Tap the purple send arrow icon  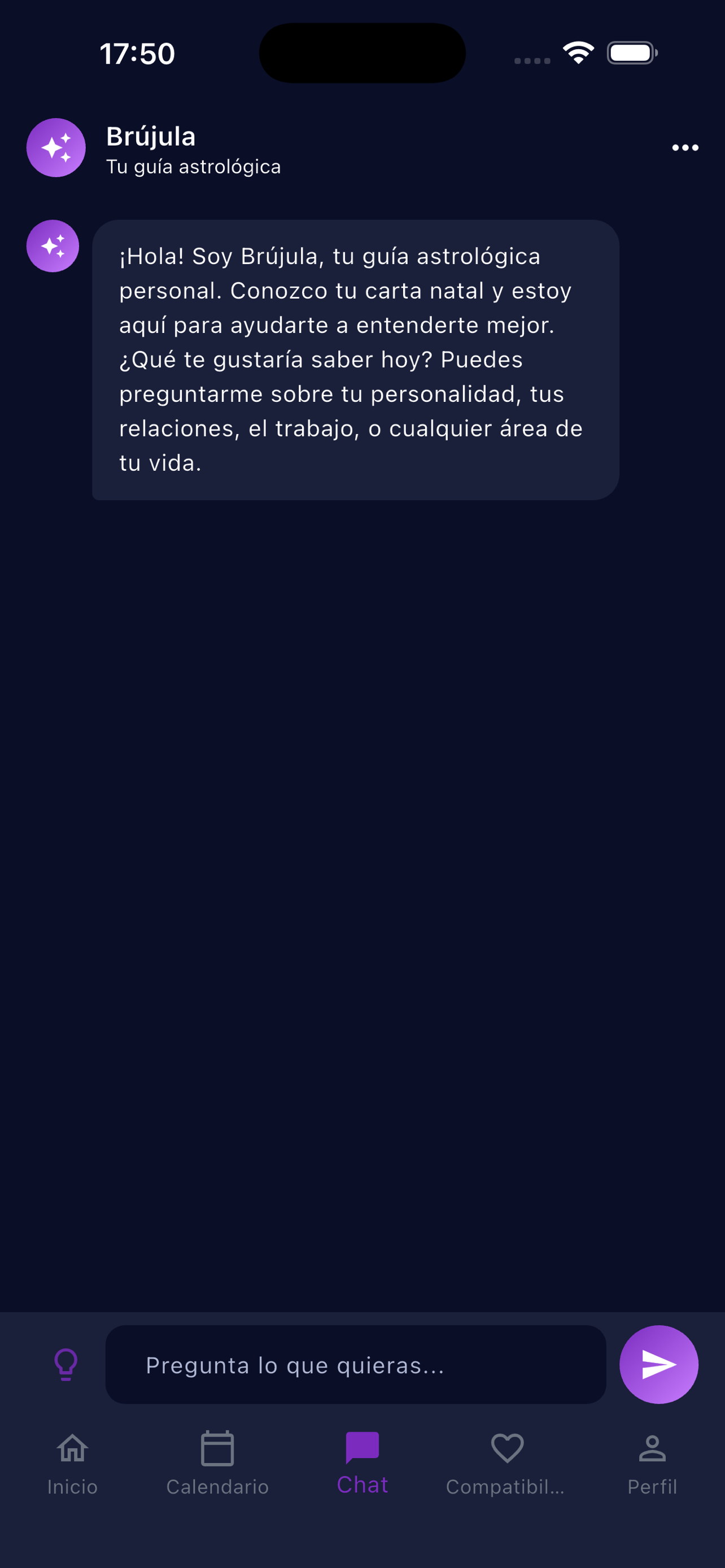(x=660, y=1365)
